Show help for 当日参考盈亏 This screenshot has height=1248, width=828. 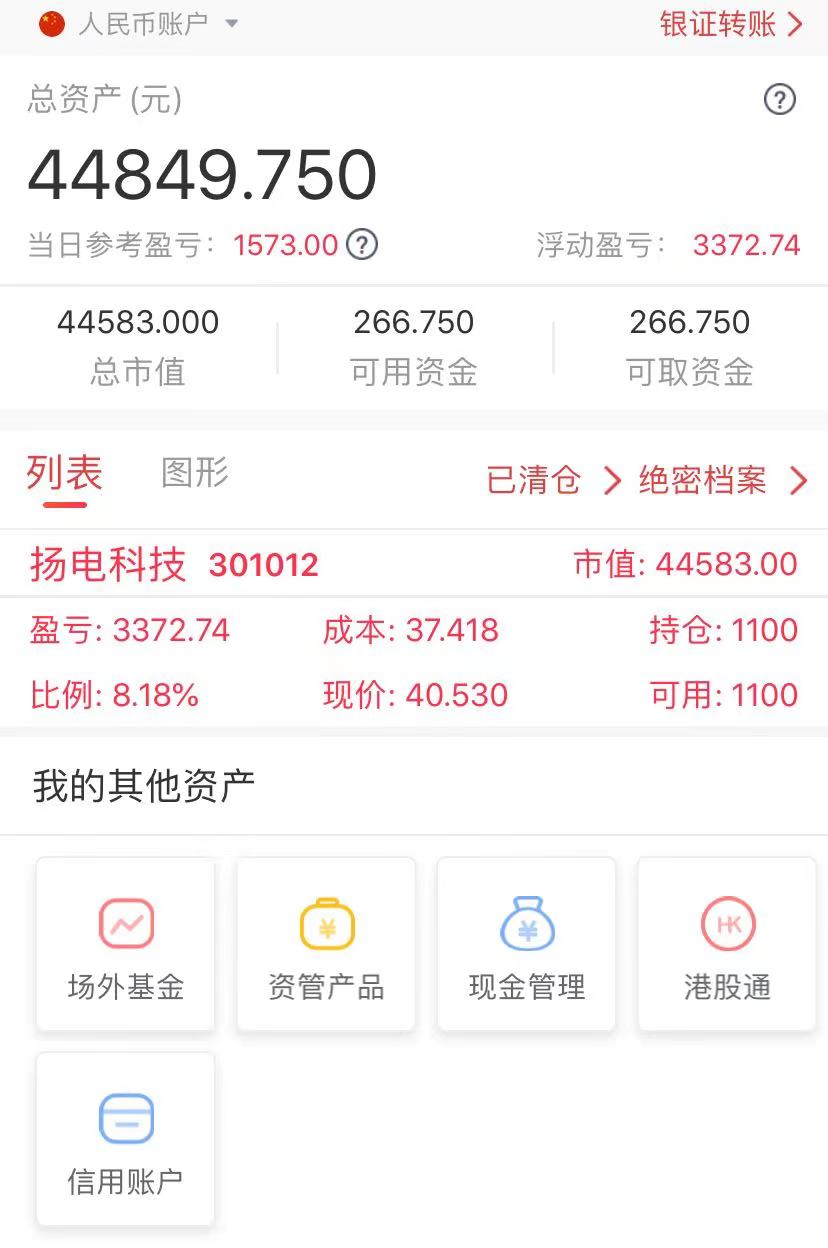pos(362,244)
